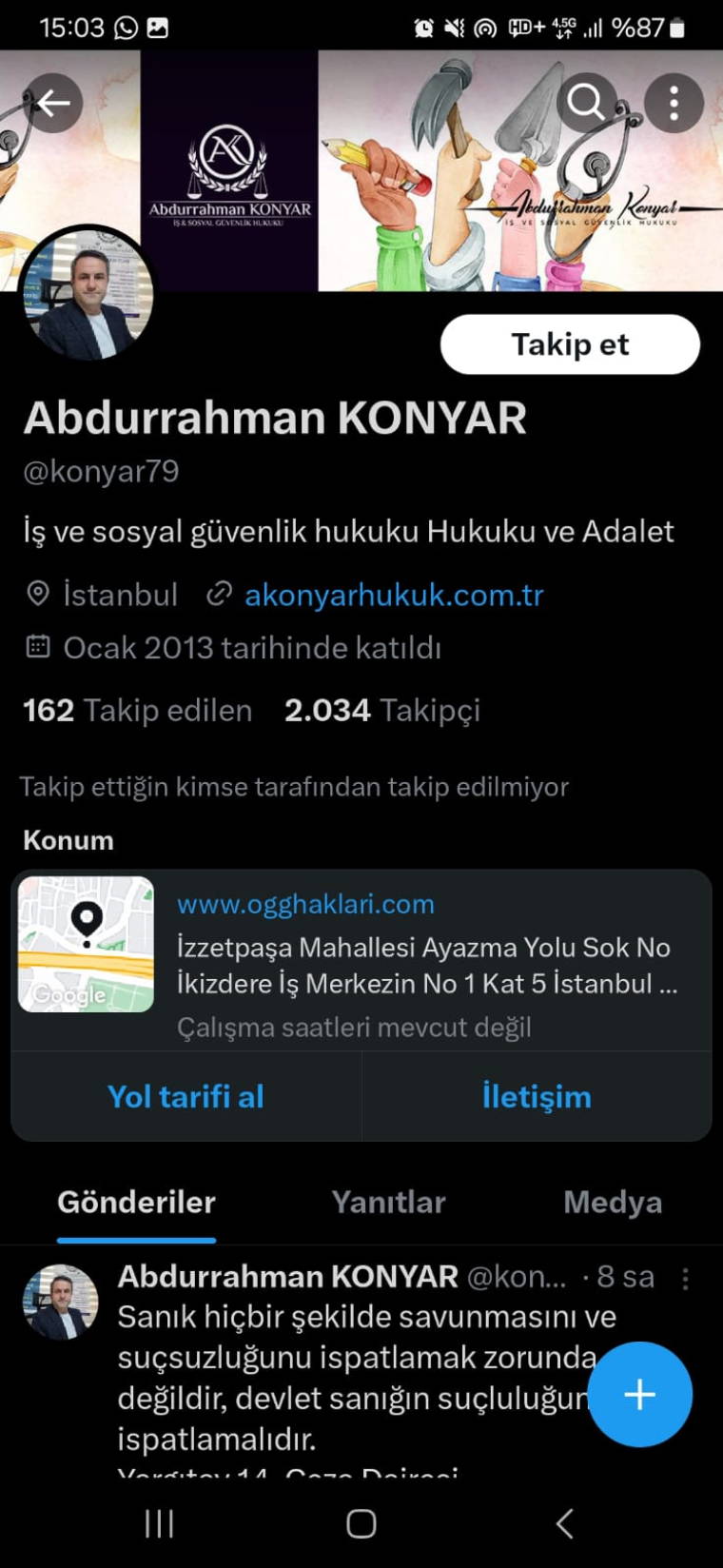Follow with the Takip et button
Image resolution: width=723 pixels, height=1568 pixels.
[x=570, y=344]
